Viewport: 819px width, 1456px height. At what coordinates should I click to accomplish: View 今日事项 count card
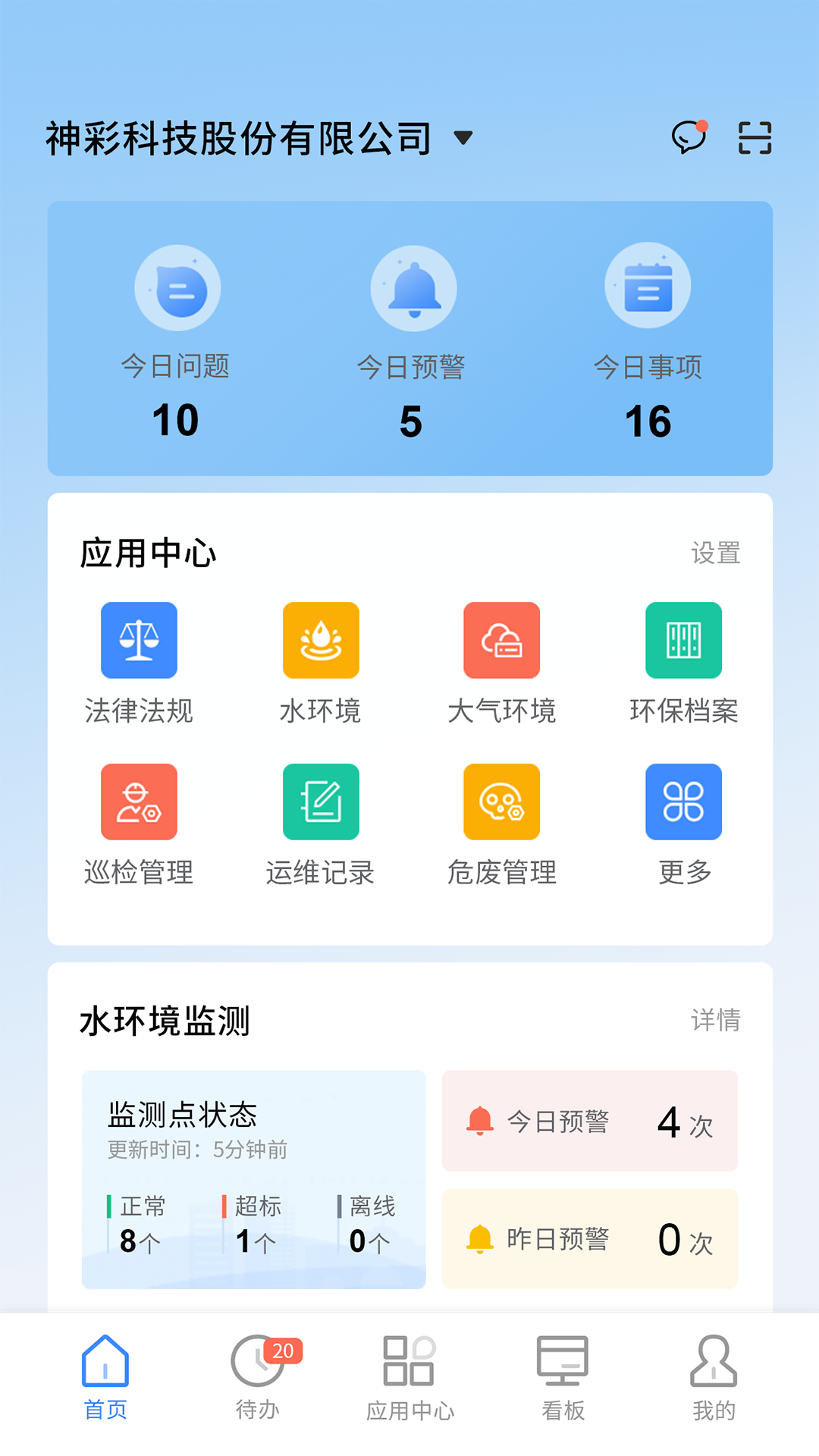pos(648,343)
